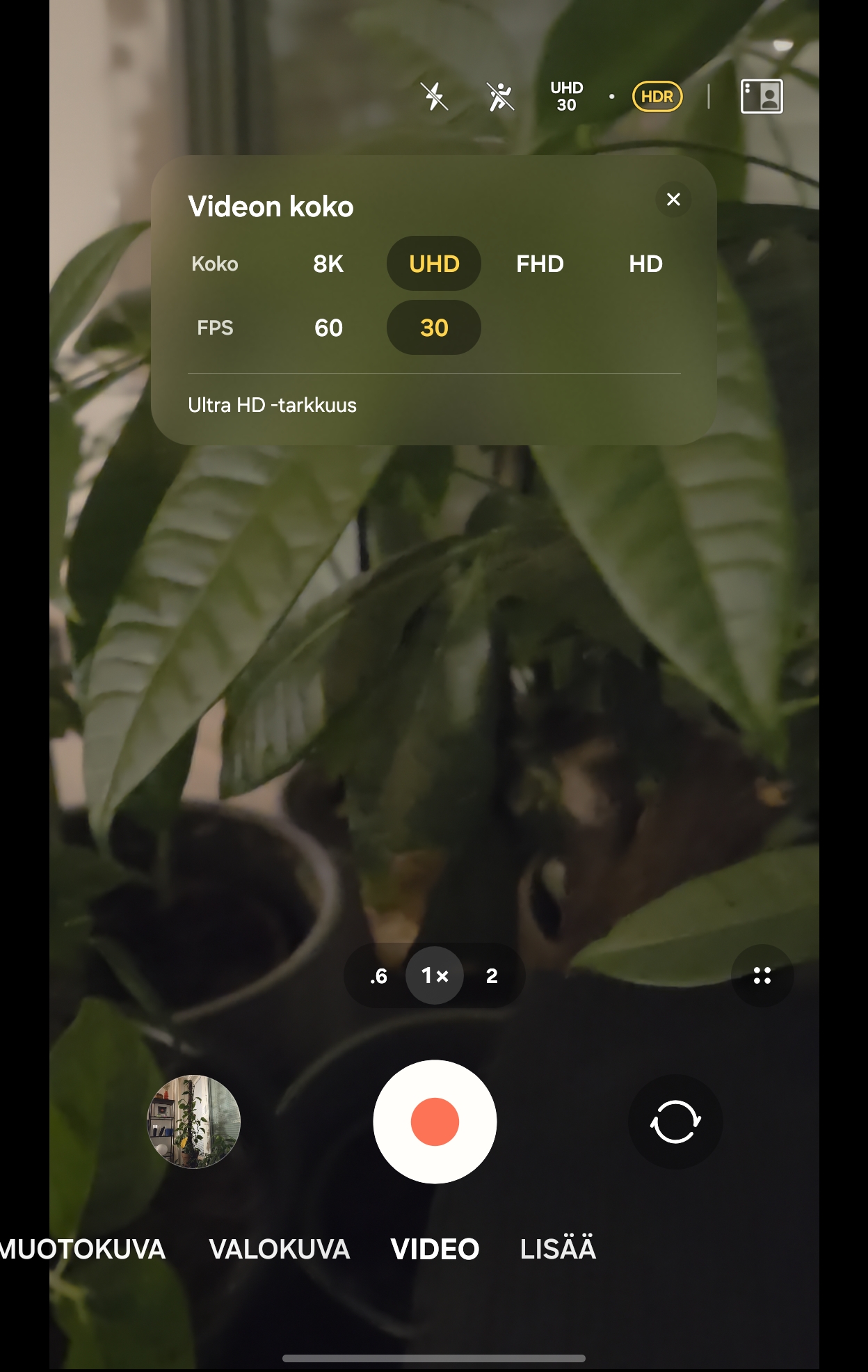The height and width of the screenshot is (1372, 868).
Task: Flip to the other camera
Action: 675,1122
